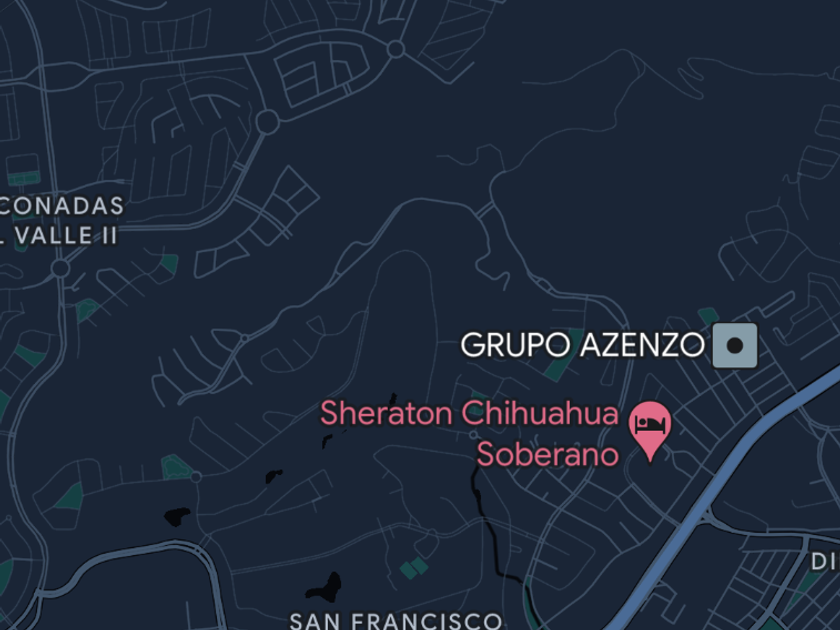Select the GRUPO AZENZO location marker

click(x=735, y=346)
